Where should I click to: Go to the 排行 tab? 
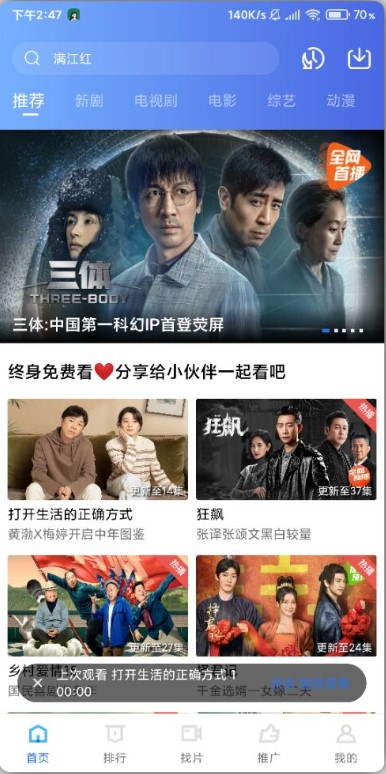tap(115, 744)
